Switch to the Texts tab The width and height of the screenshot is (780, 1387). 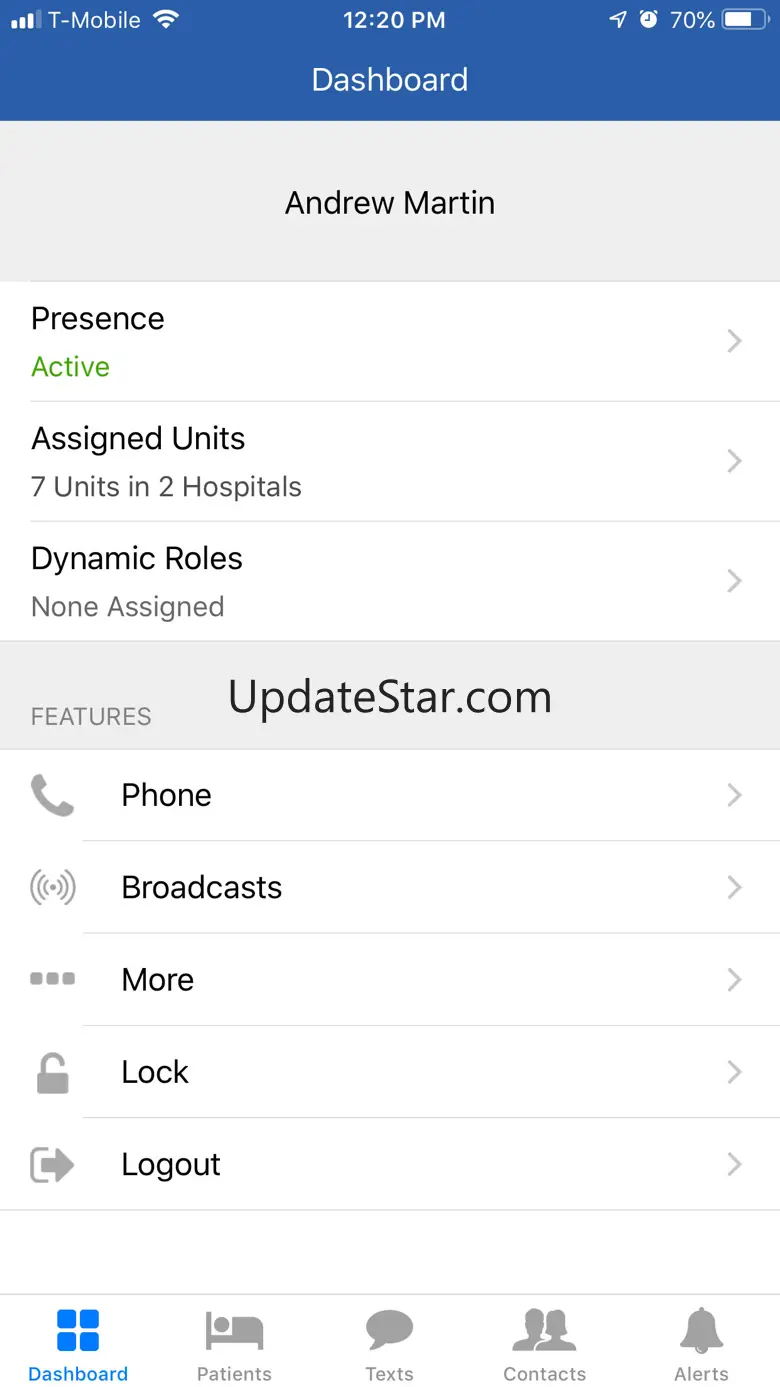pos(390,1345)
